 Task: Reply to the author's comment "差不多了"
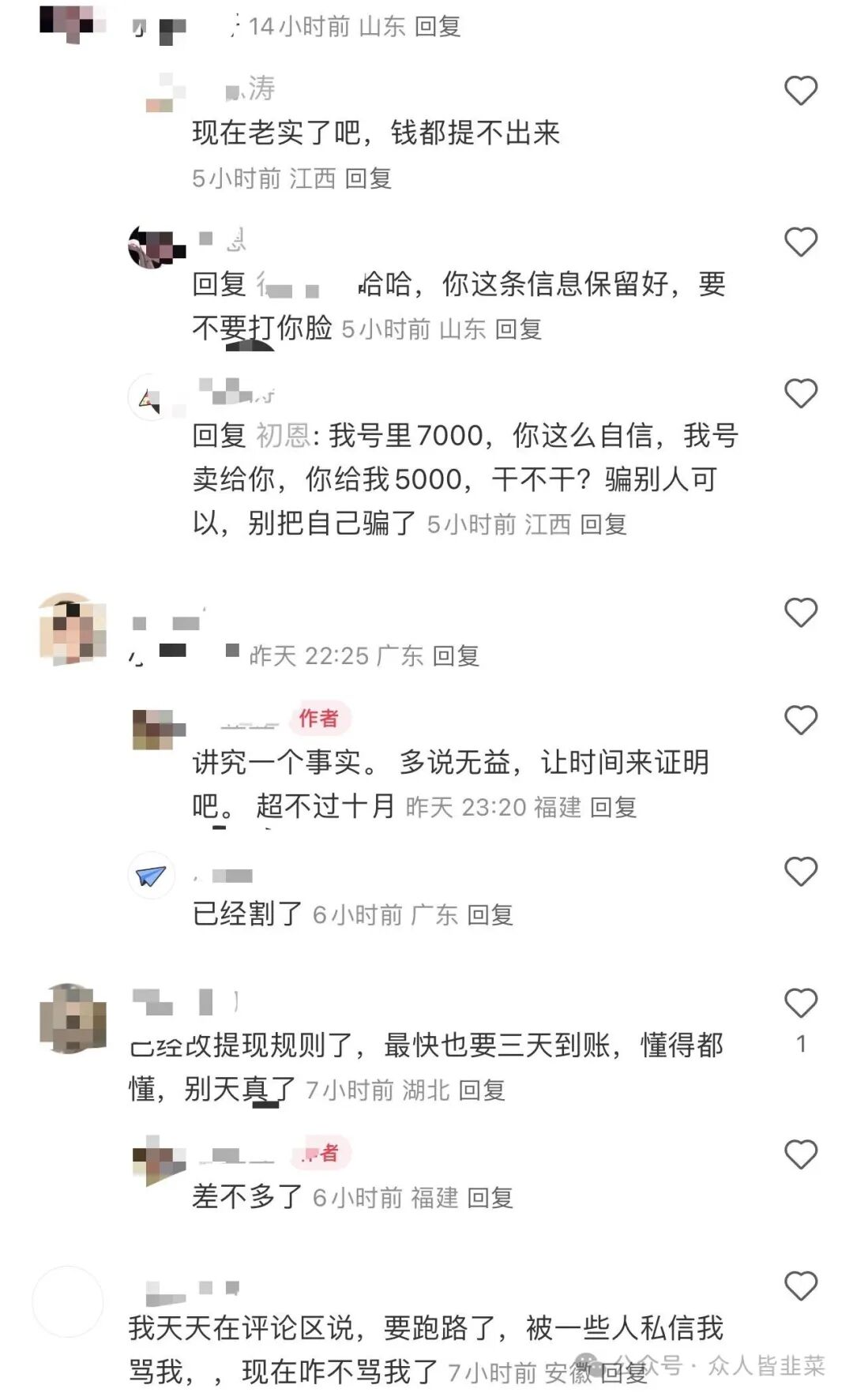490,1198
